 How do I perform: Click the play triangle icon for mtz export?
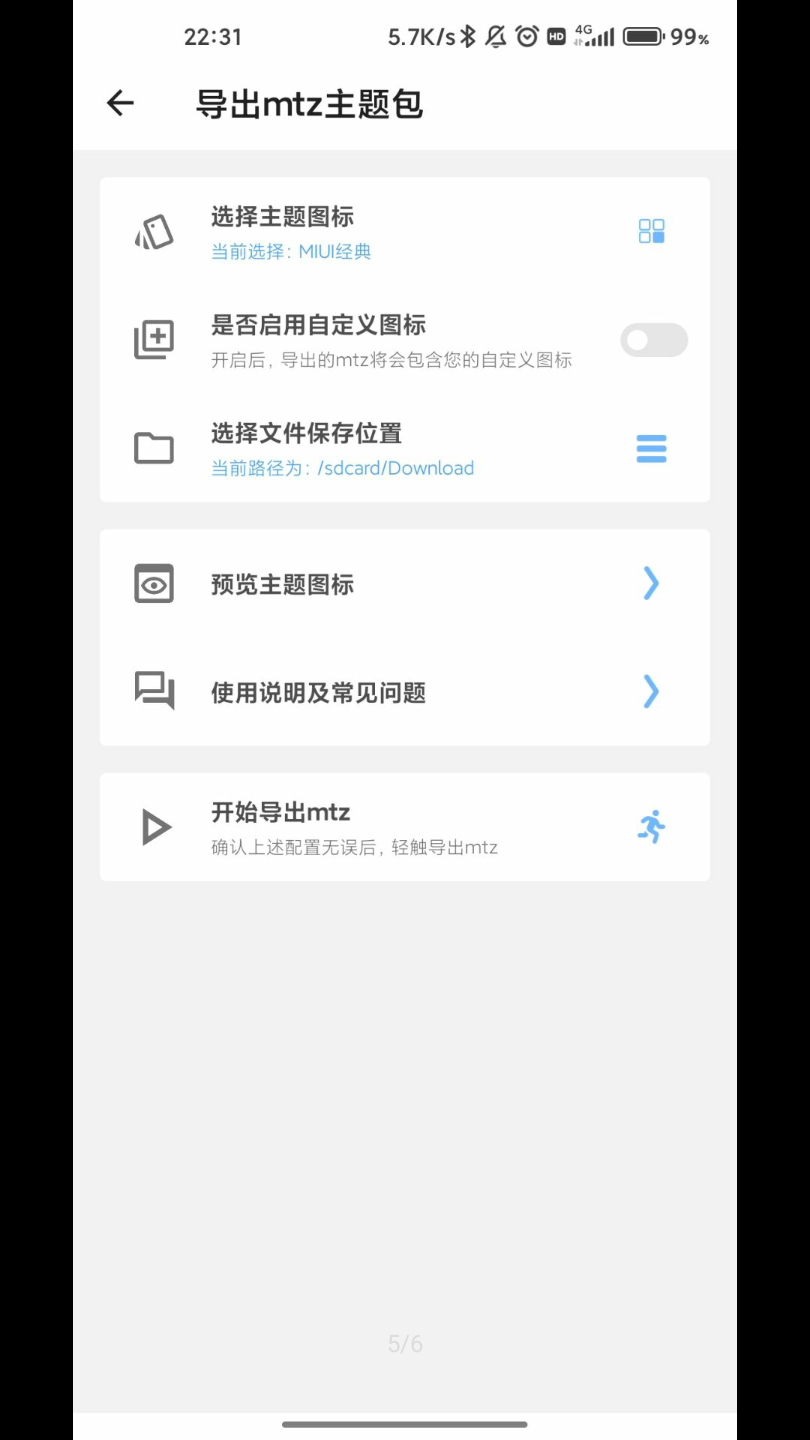[x=155, y=827]
